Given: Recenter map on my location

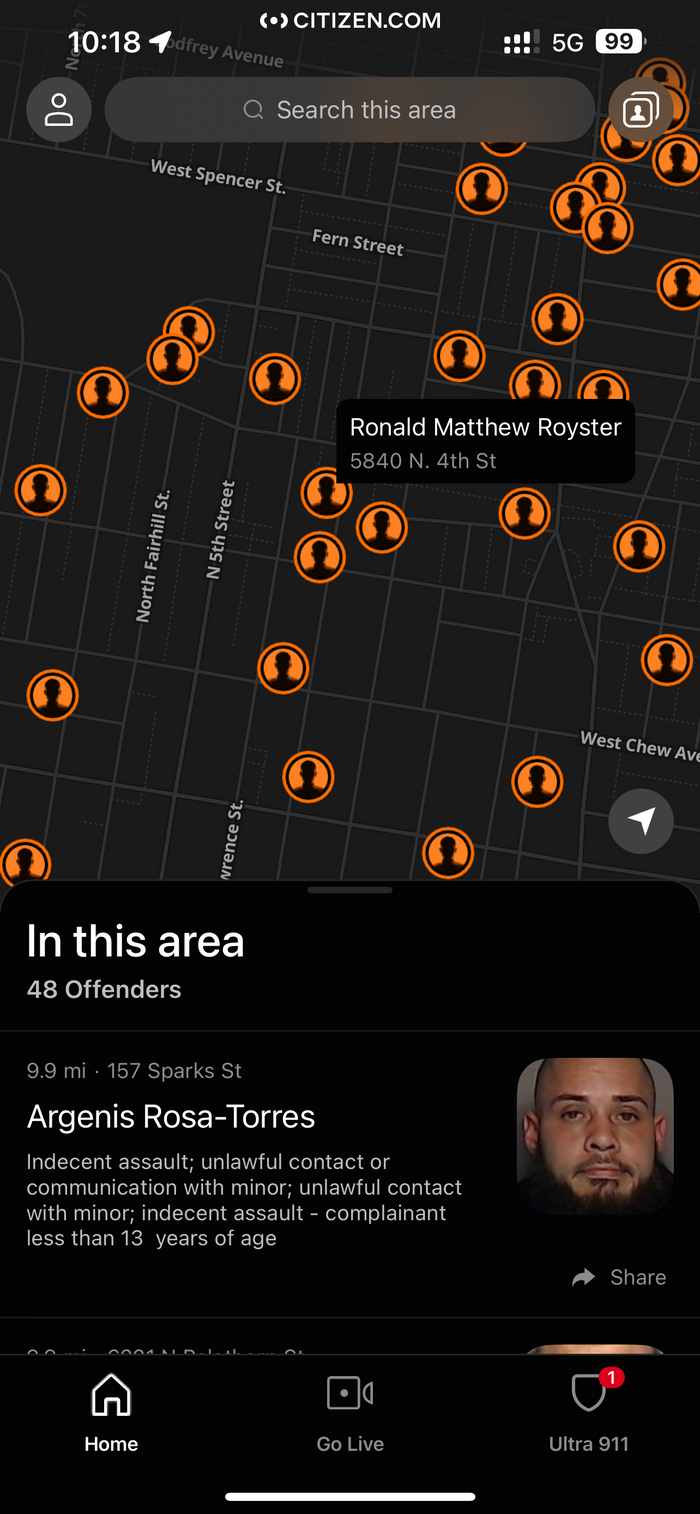Looking at the screenshot, I should click(x=641, y=821).
